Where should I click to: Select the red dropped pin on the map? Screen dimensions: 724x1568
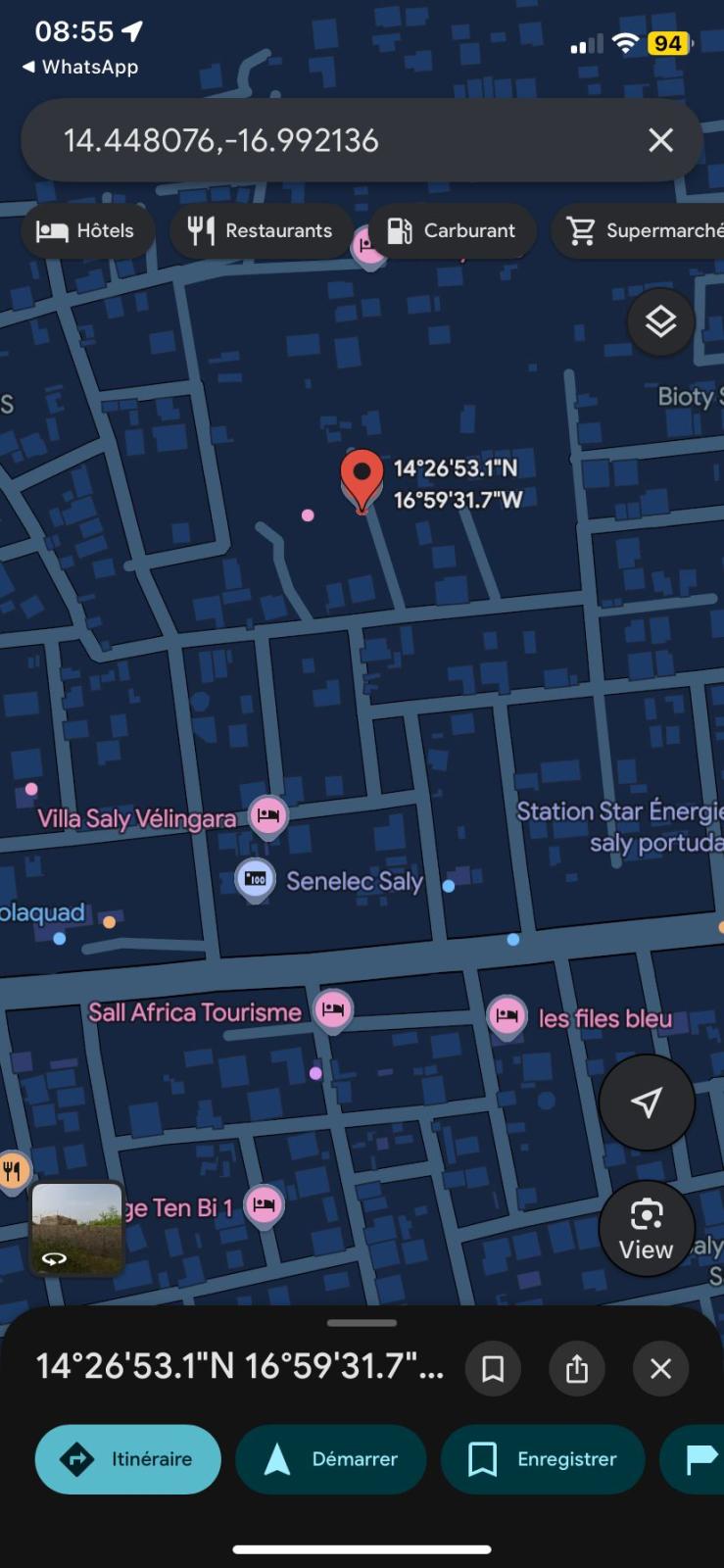point(362,478)
